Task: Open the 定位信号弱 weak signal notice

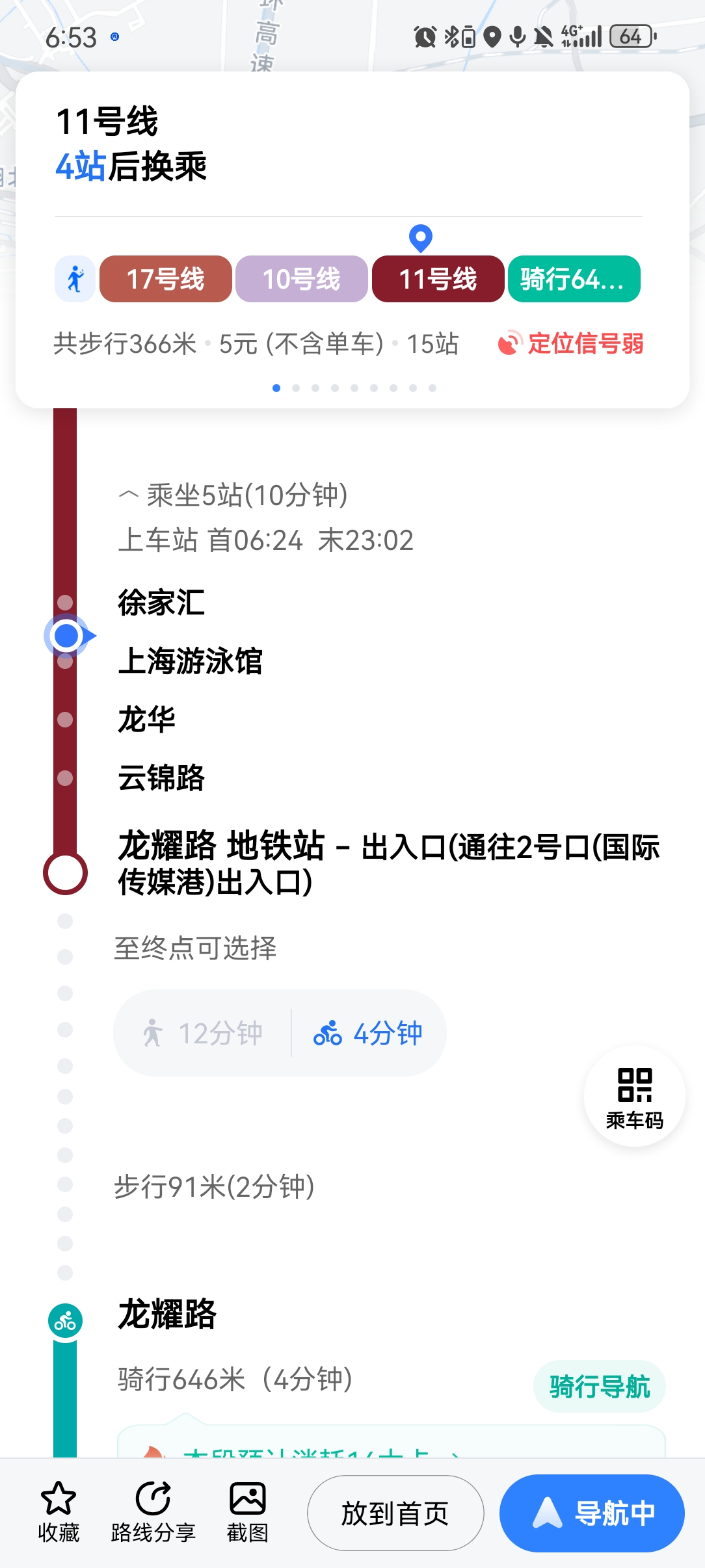Action: pos(570,343)
